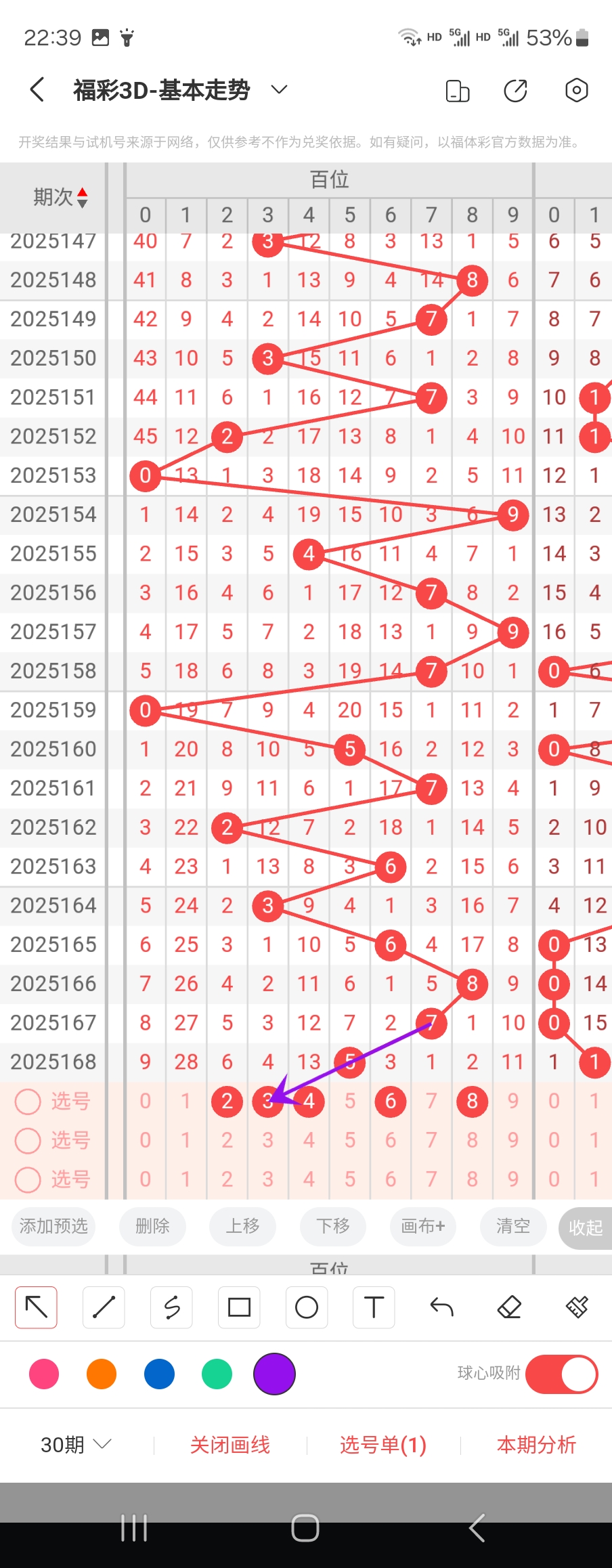The height and width of the screenshot is (1568, 612).
Task: Select the text tool
Action: coord(374,1307)
